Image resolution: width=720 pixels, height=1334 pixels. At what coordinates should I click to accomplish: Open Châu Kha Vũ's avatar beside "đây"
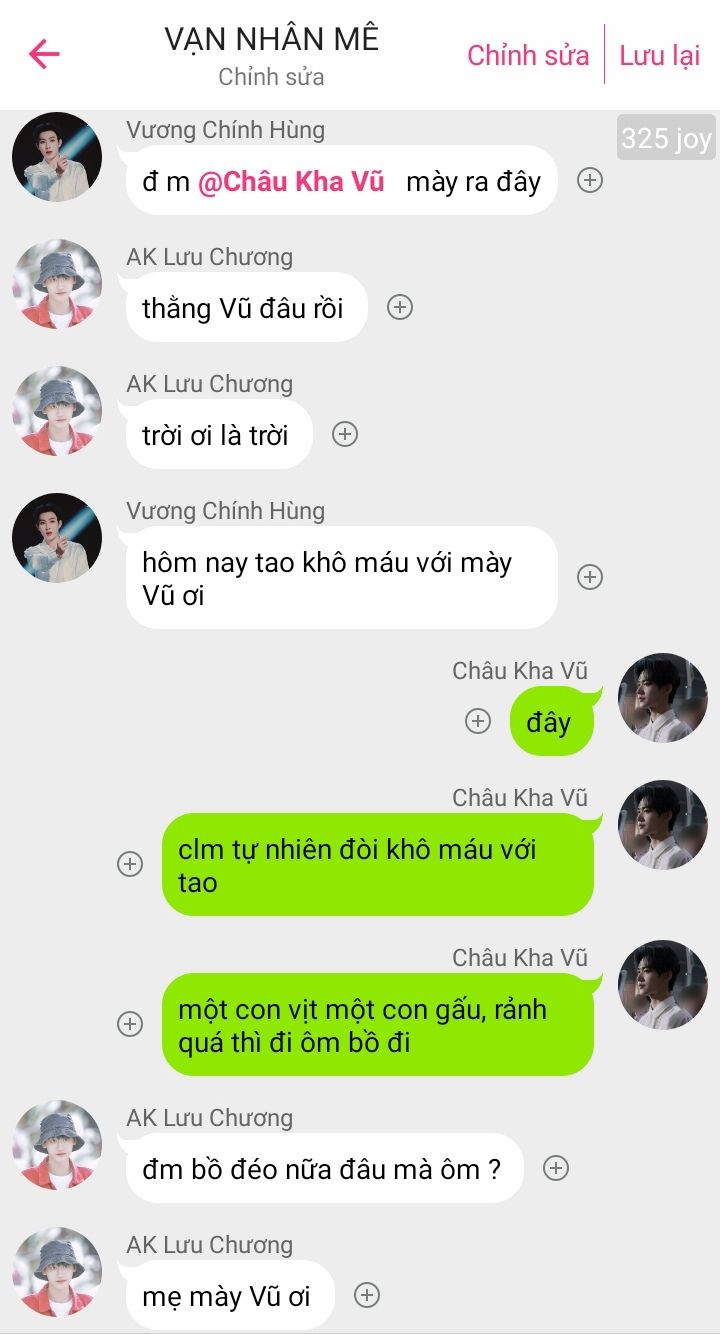click(663, 698)
